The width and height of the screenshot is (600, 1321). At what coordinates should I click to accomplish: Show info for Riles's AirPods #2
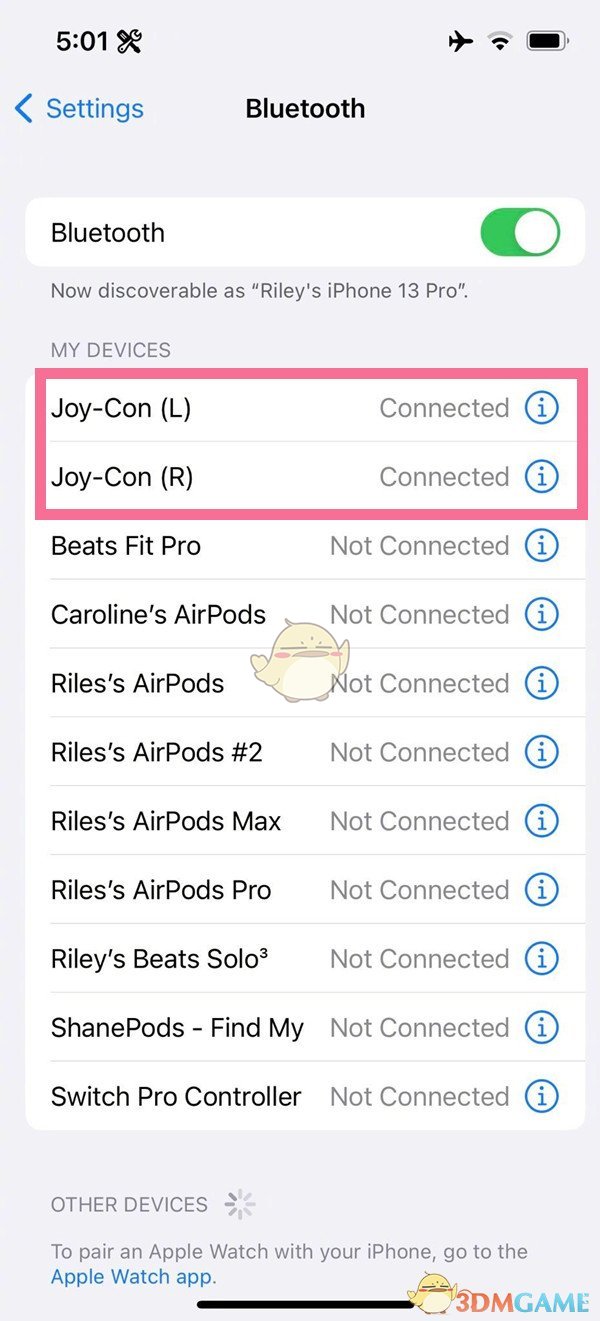(541, 752)
